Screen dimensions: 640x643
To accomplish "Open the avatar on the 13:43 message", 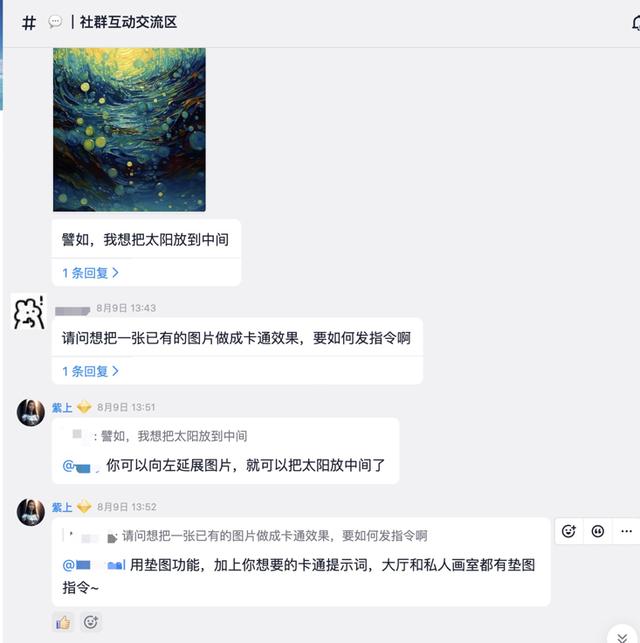I will (29, 313).
